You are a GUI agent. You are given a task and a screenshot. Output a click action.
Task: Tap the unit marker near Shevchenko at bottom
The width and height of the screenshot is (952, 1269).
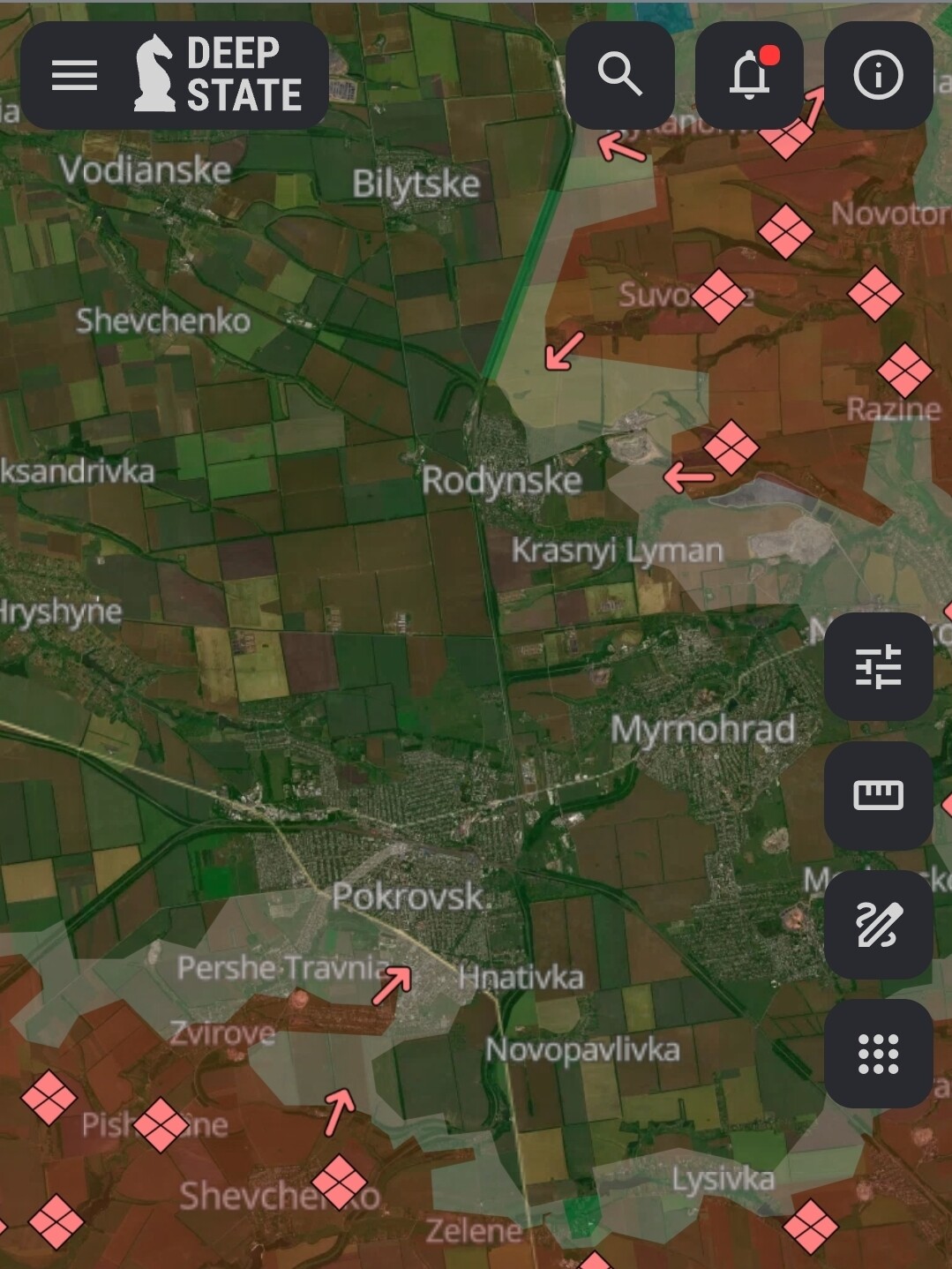tap(339, 1183)
